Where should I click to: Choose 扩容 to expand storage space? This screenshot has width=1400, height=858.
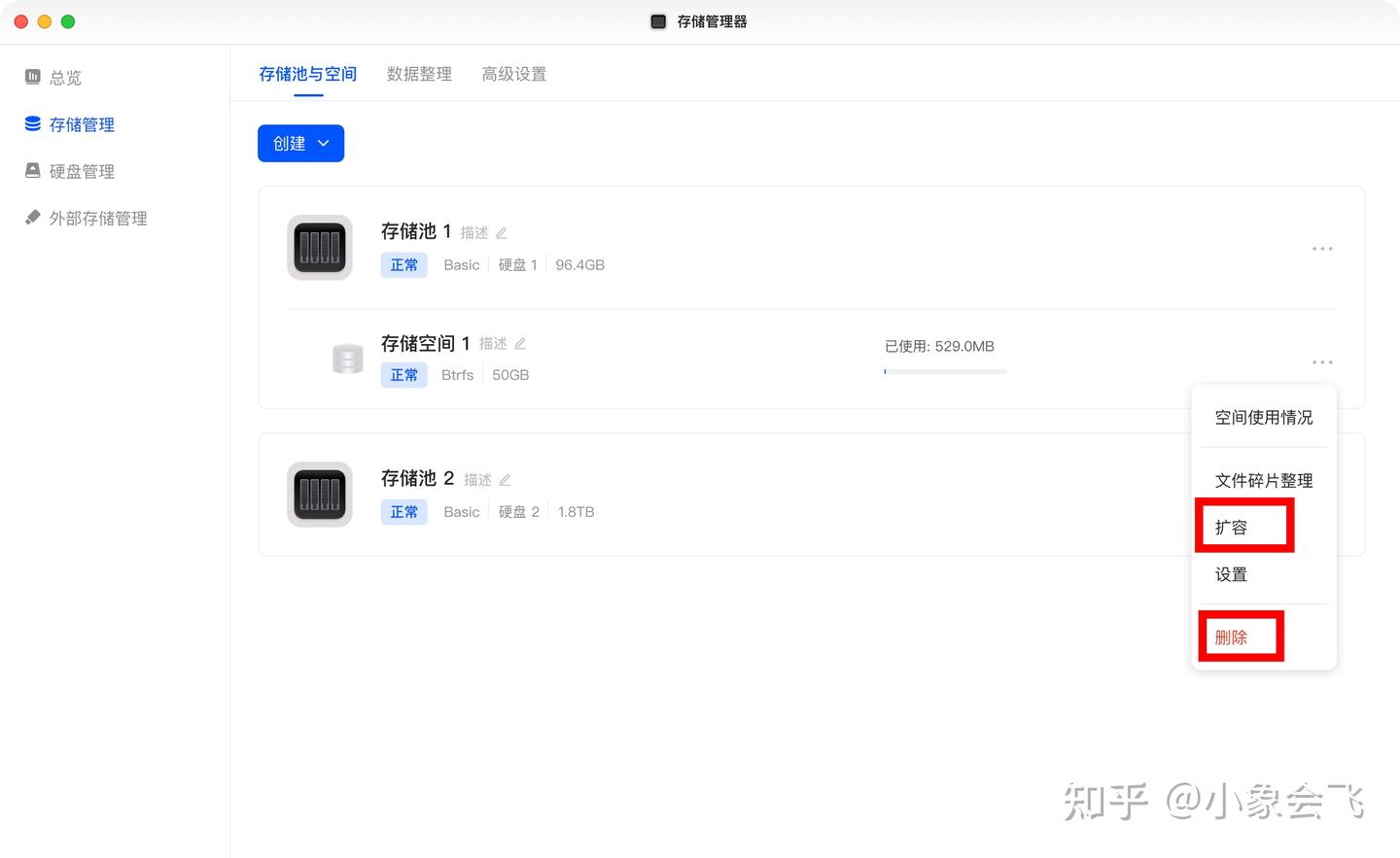point(1231,528)
